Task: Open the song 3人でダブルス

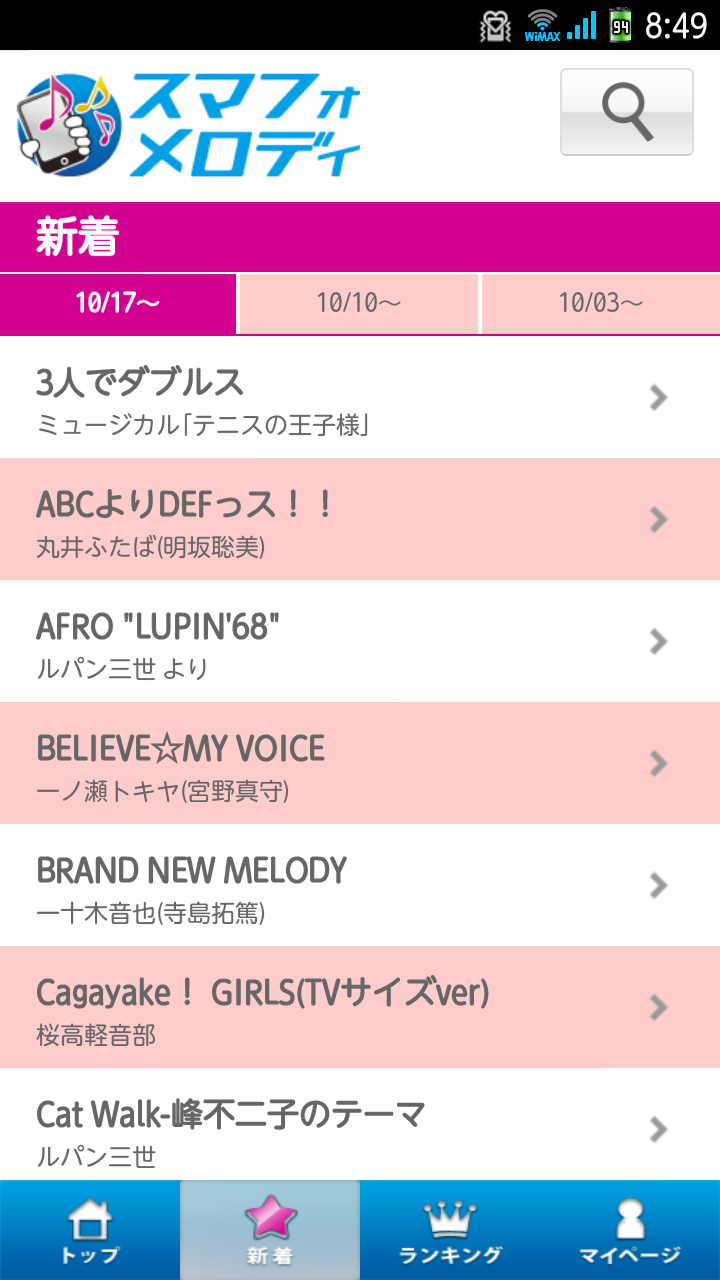Action: [360, 397]
